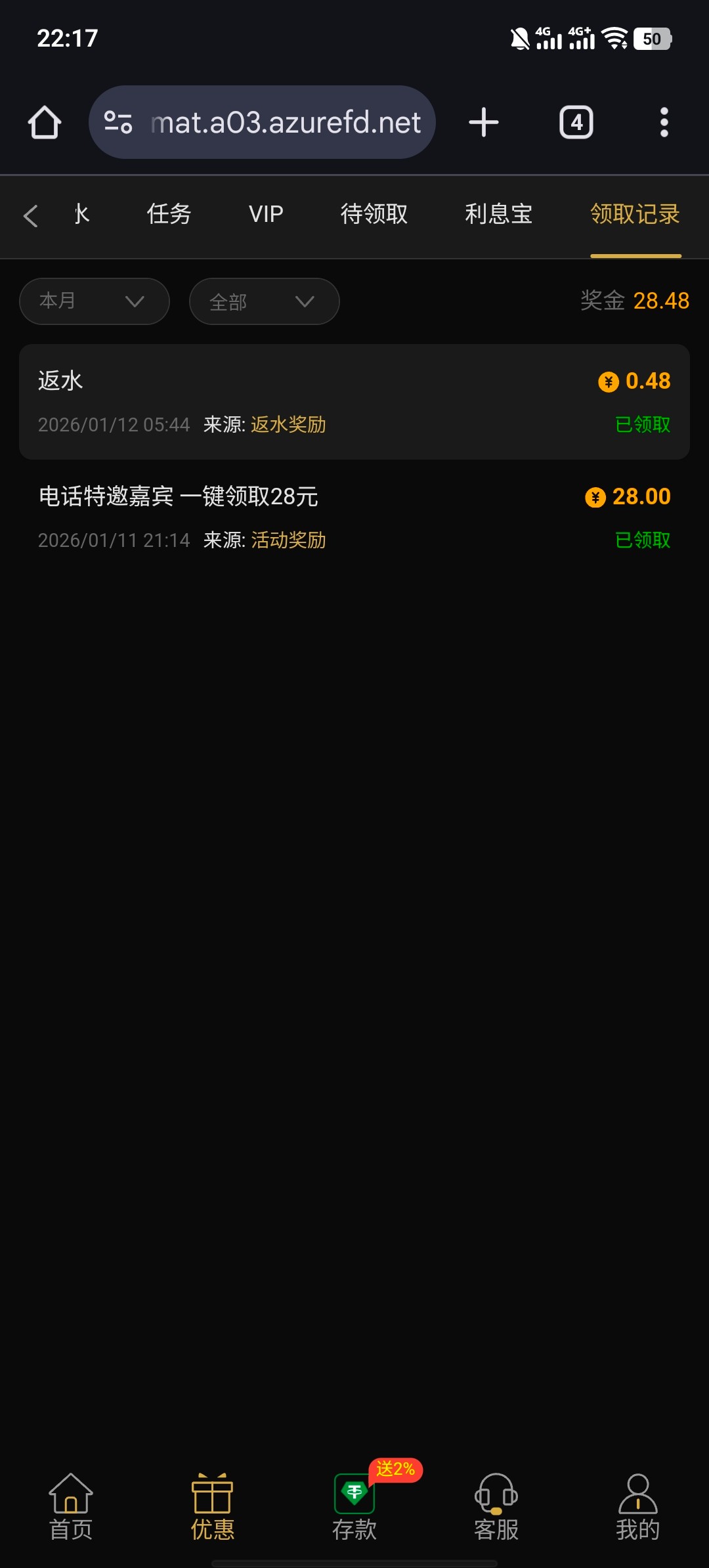This screenshot has height=1568, width=709.
Task: Open the 利息宝 tab
Action: click(498, 215)
